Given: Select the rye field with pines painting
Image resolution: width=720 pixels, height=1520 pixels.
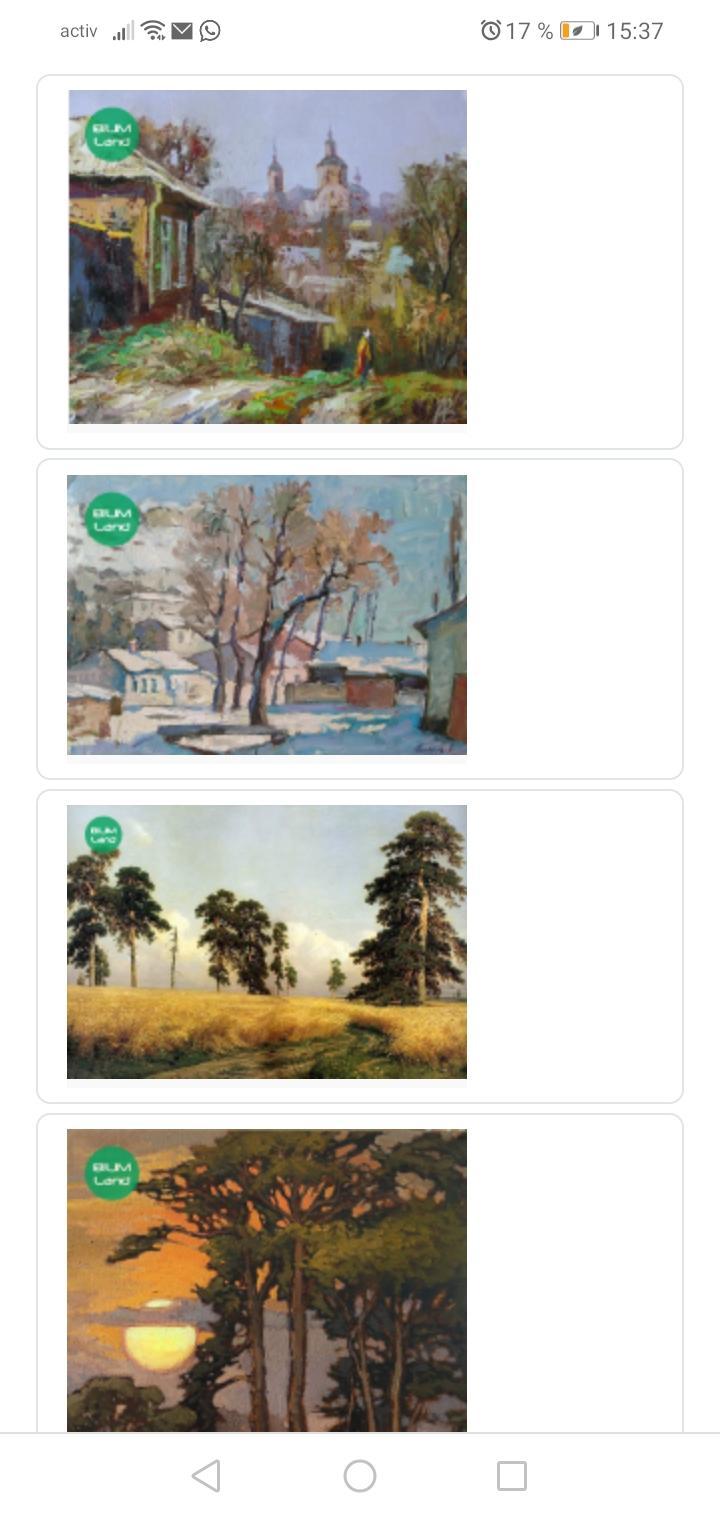Looking at the screenshot, I should [267, 942].
